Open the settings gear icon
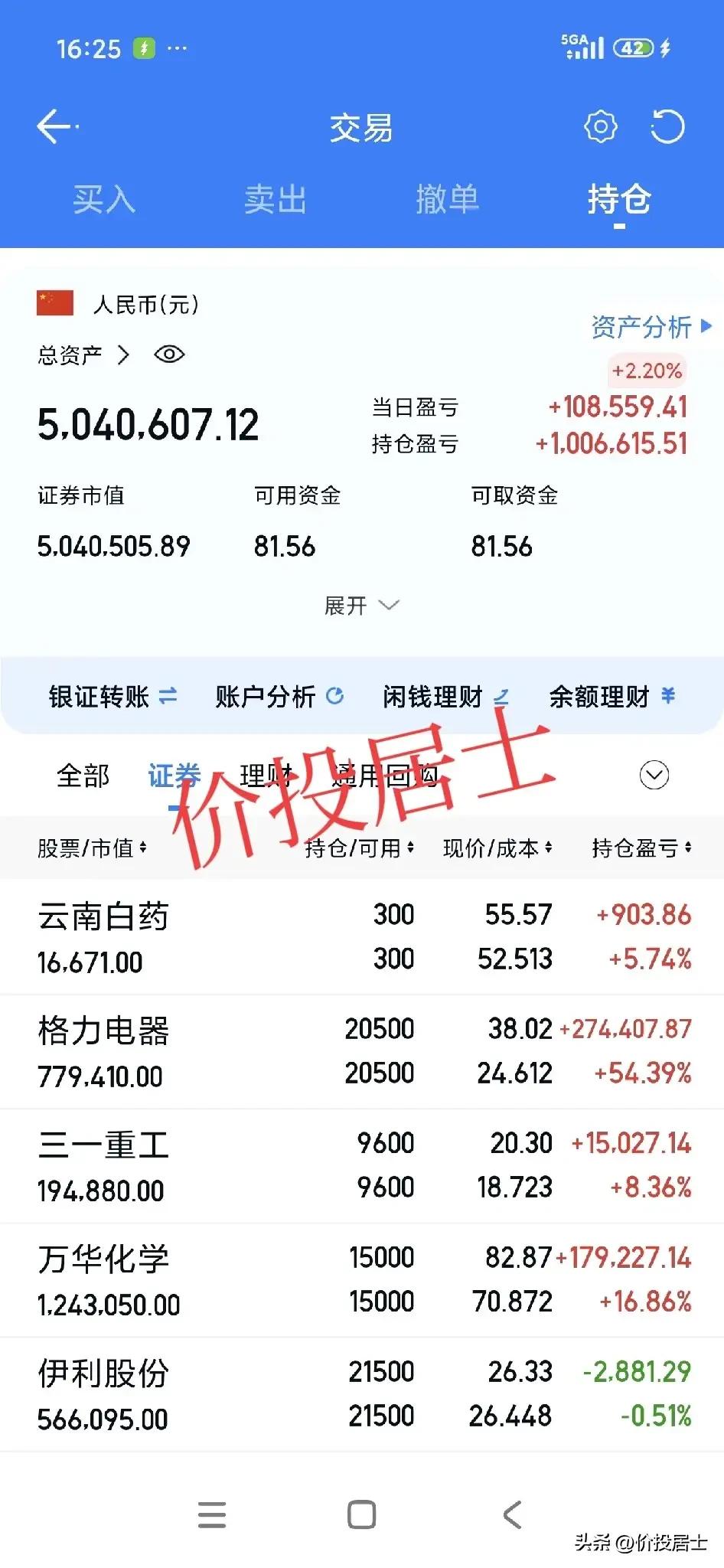Screen dimensions: 724x1568 (x=601, y=126)
